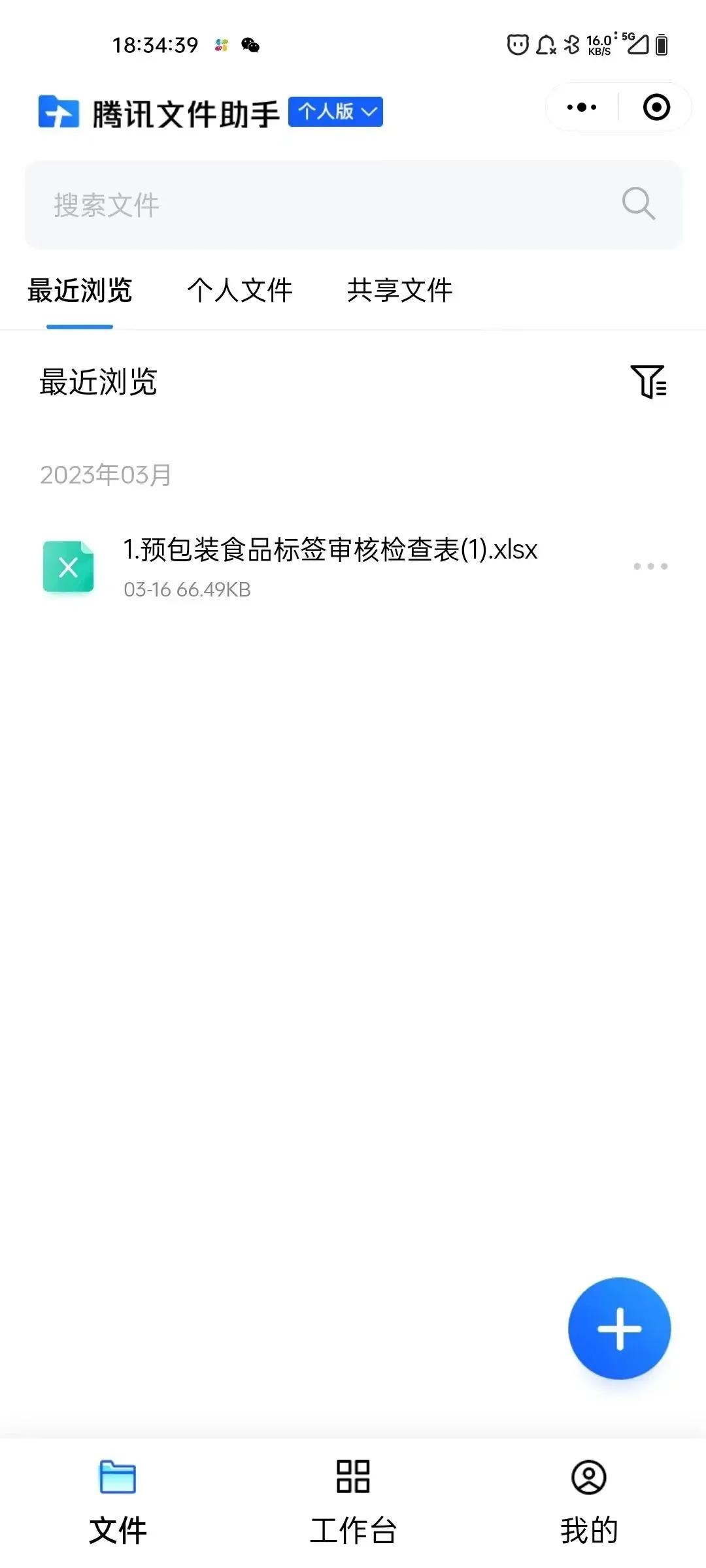The image size is (706, 1568).
Task: Open the xlsx file icon for the spreadsheet
Action: (68, 567)
